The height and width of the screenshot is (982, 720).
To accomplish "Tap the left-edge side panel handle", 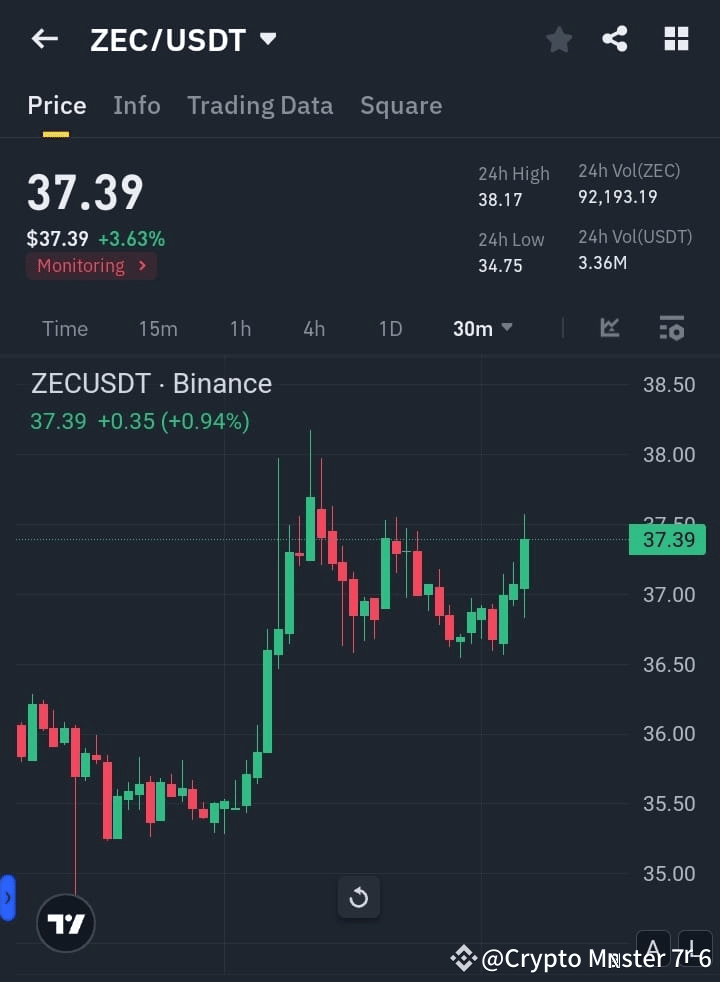I will coord(9,897).
